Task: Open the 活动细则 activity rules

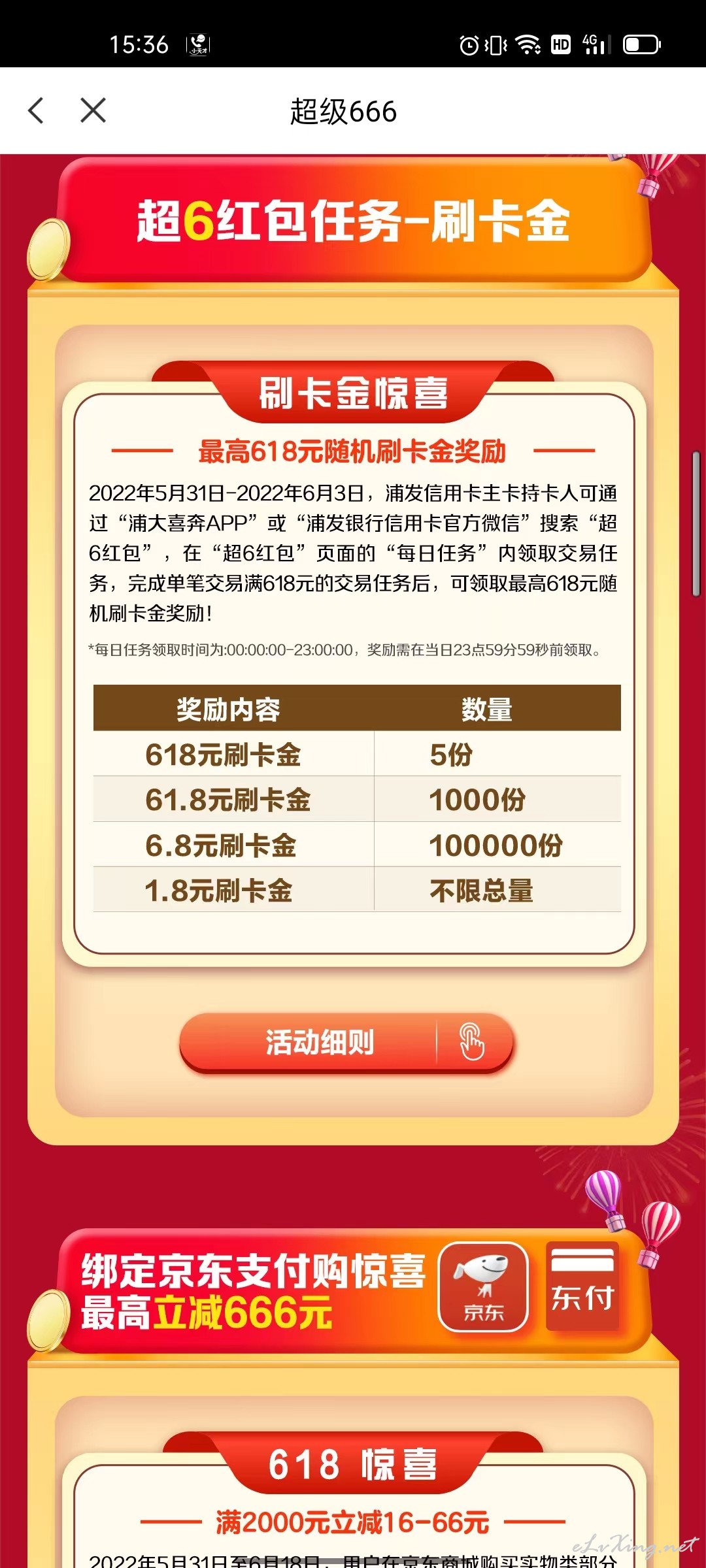Action: tap(346, 1042)
